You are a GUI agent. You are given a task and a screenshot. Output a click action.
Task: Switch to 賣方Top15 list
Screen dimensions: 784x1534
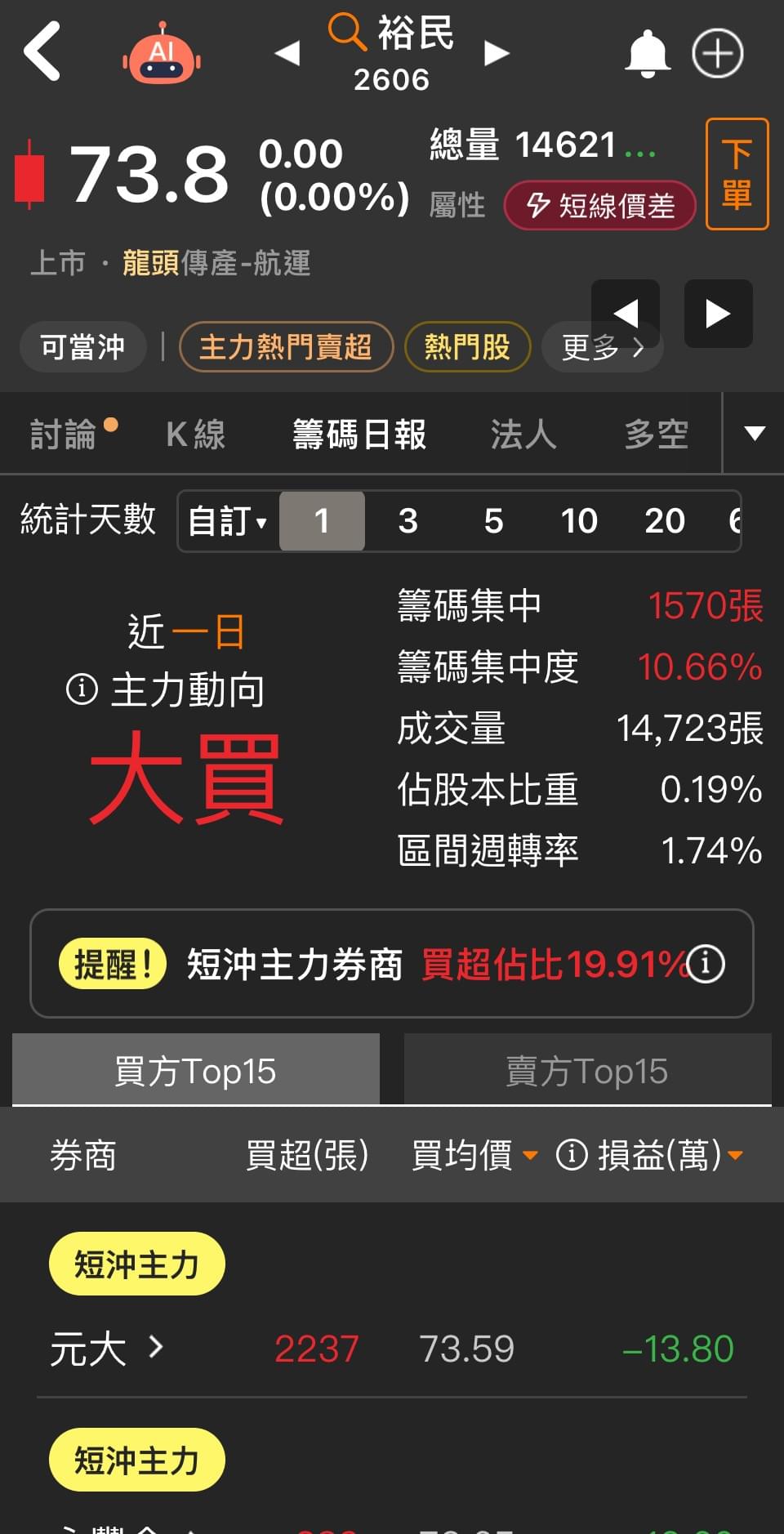[x=587, y=1071]
